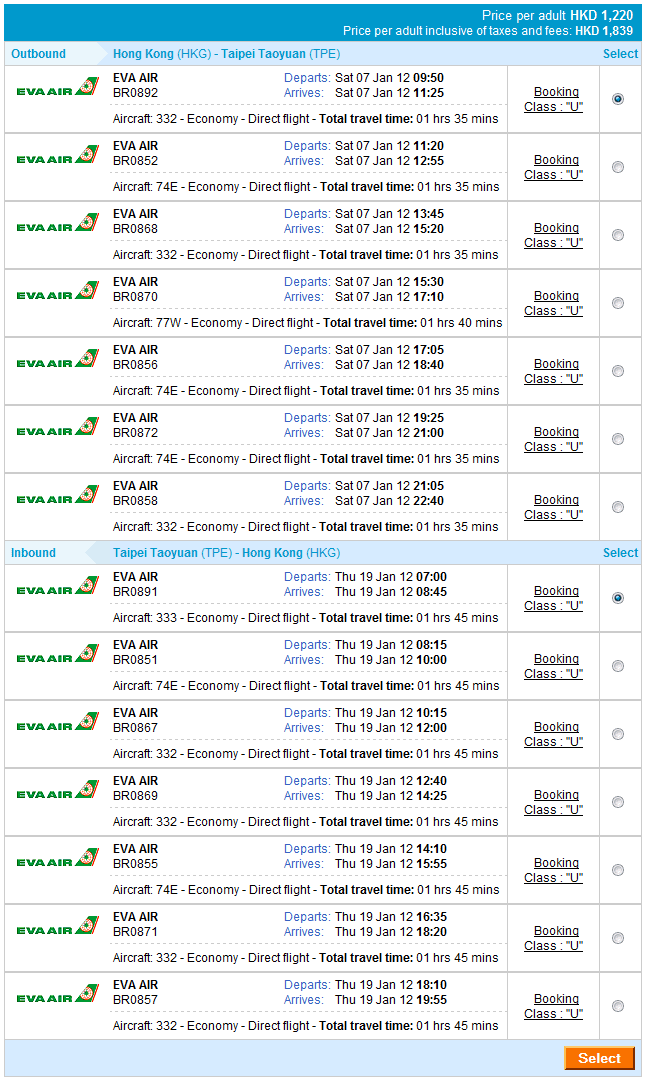
Task: Select inbound flight BR0855 departing 14:10
Action: tap(617, 870)
